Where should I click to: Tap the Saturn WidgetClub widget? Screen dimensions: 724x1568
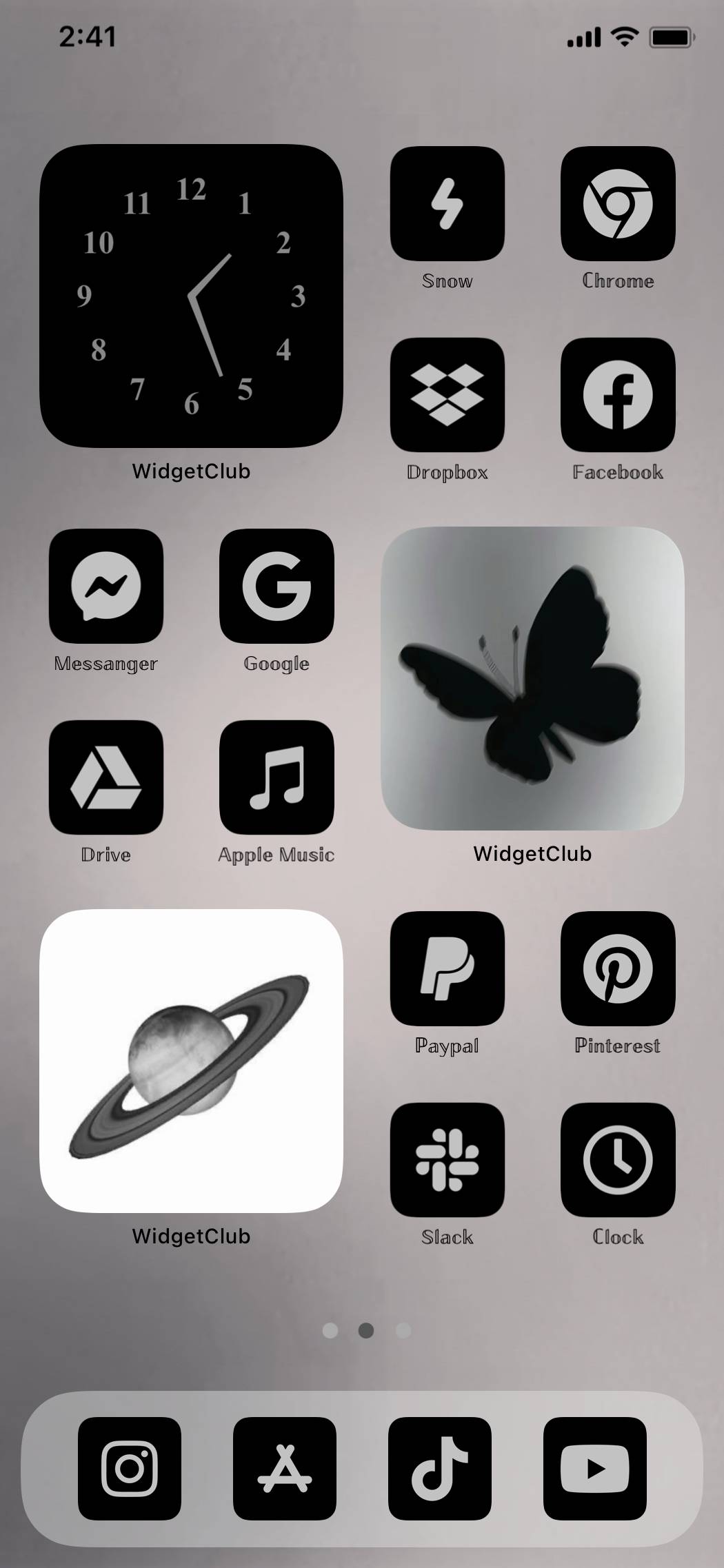[x=191, y=1061]
